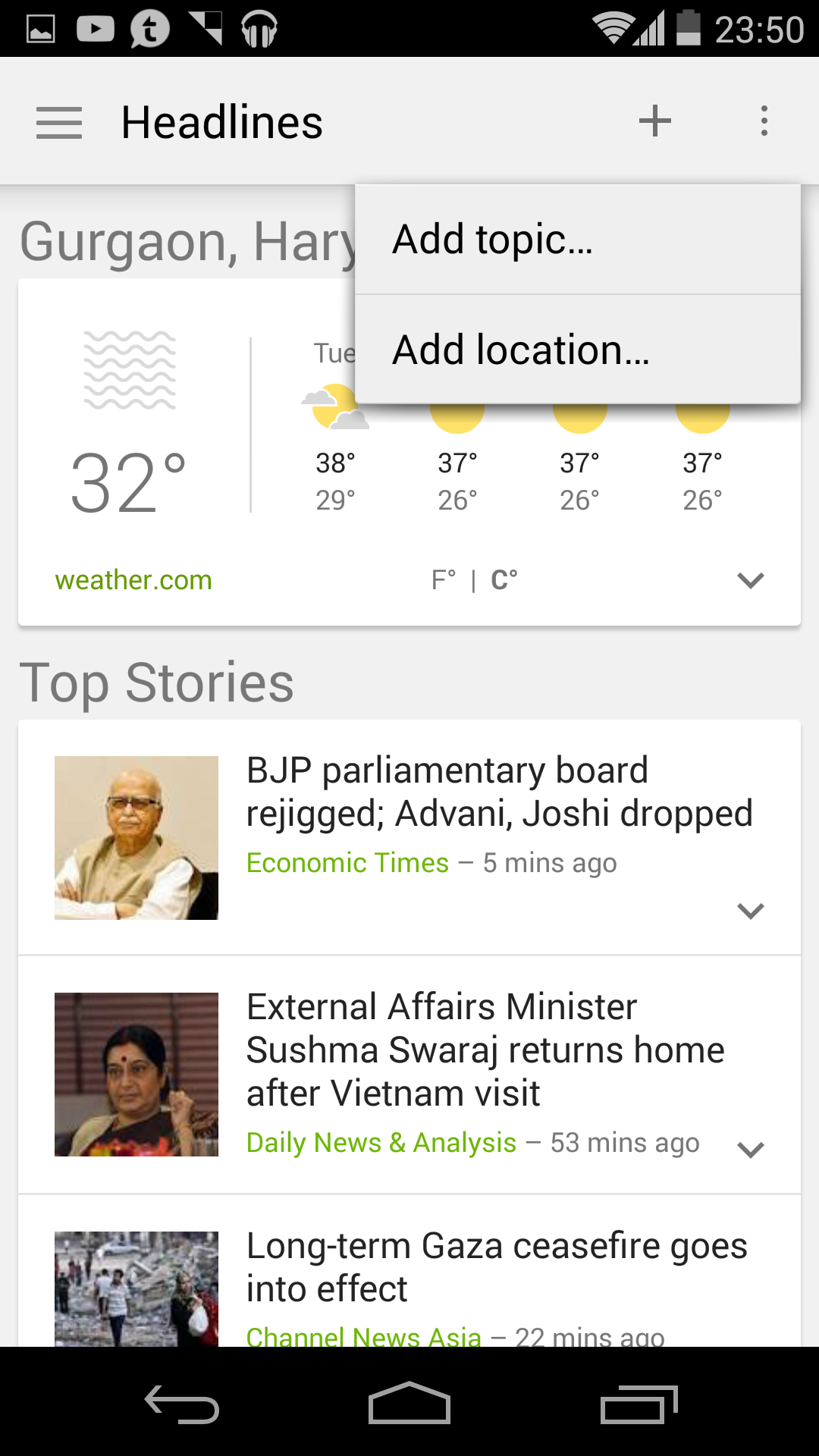Image resolution: width=819 pixels, height=1456 pixels.
Task: Switch temperature units to Fahrenheit
Action: [x=443, y=580]
